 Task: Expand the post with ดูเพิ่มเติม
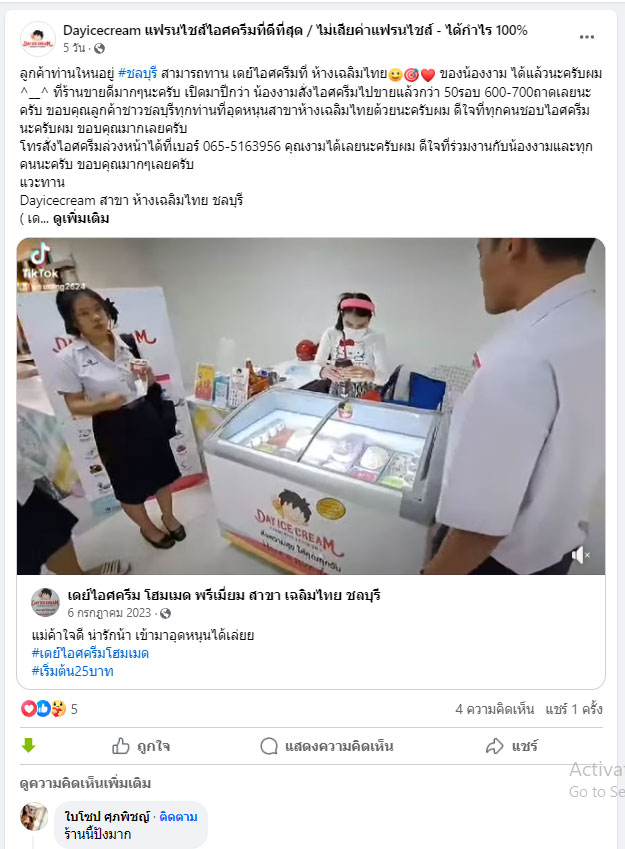pos(81,218)
